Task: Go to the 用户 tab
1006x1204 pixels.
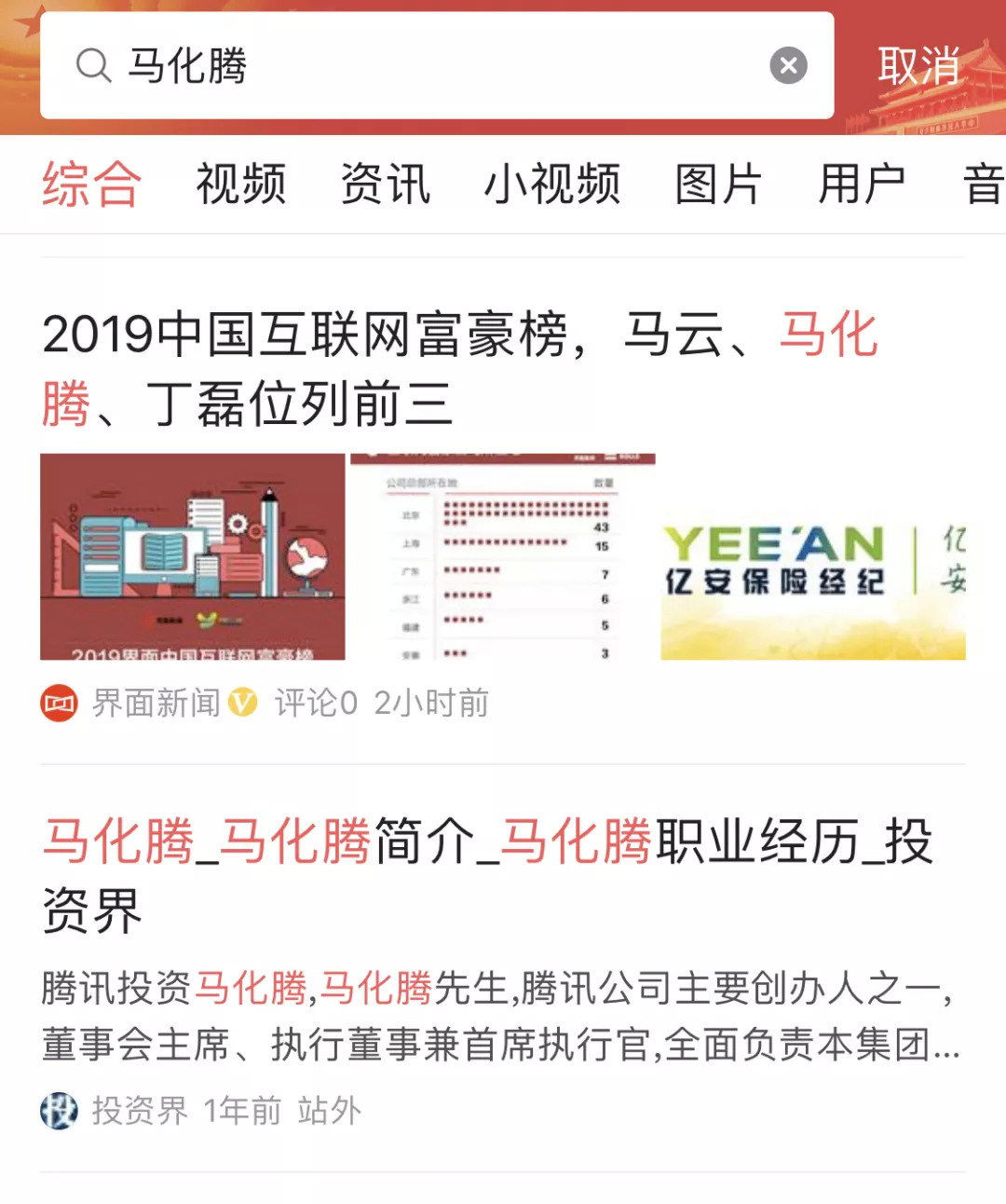Action: pyautogui.click(x=862, y=184)
